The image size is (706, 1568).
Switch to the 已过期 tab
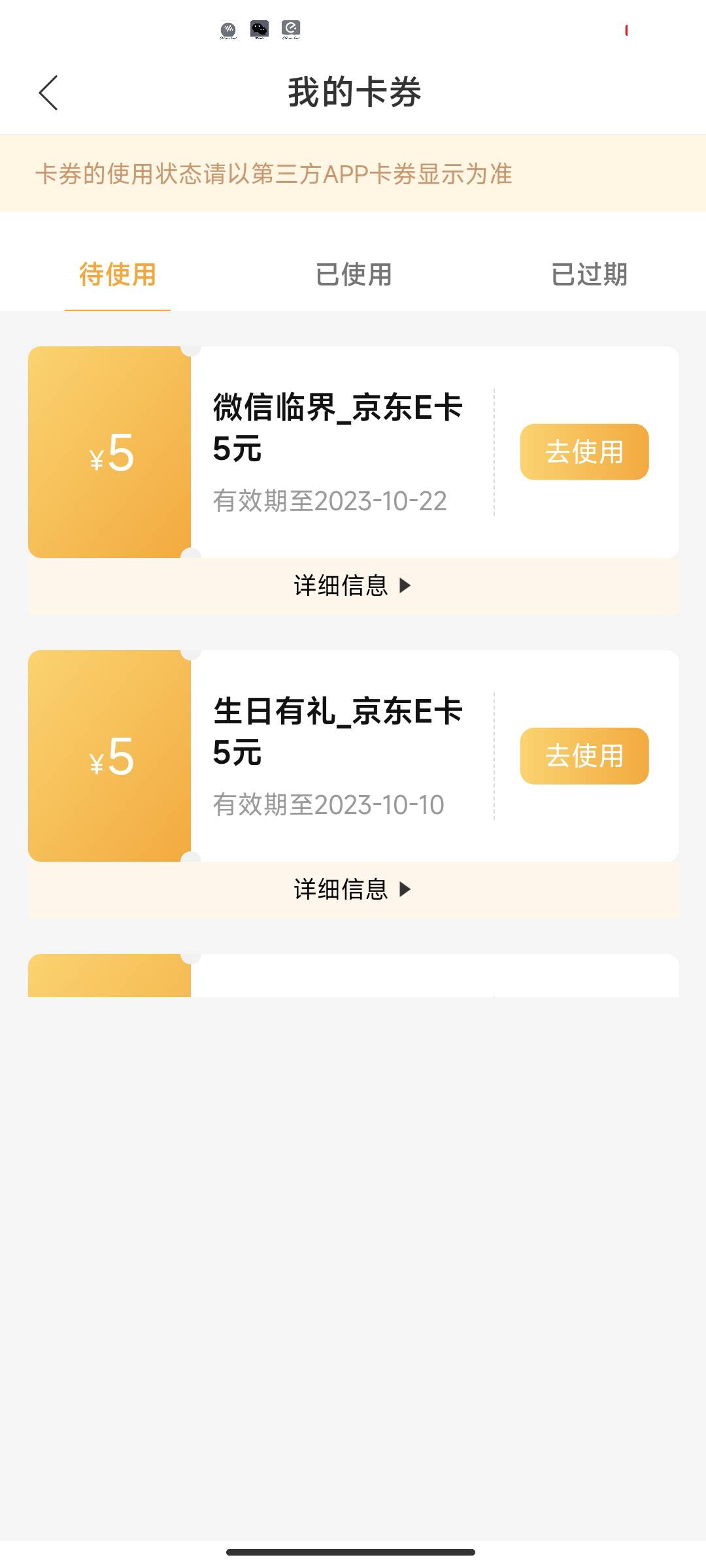tap(589, 274)
